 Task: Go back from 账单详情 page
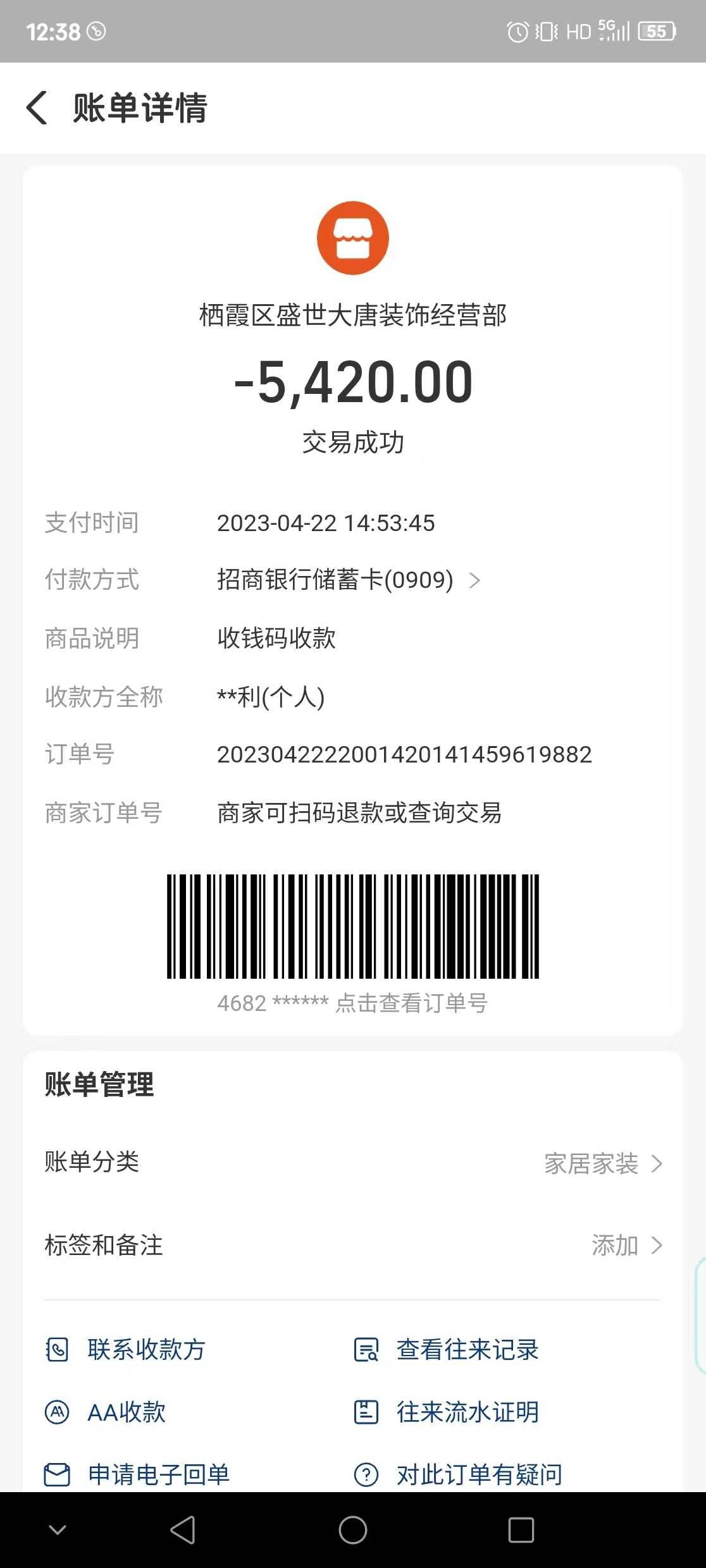pyautogui.click(x=37, y=107)
